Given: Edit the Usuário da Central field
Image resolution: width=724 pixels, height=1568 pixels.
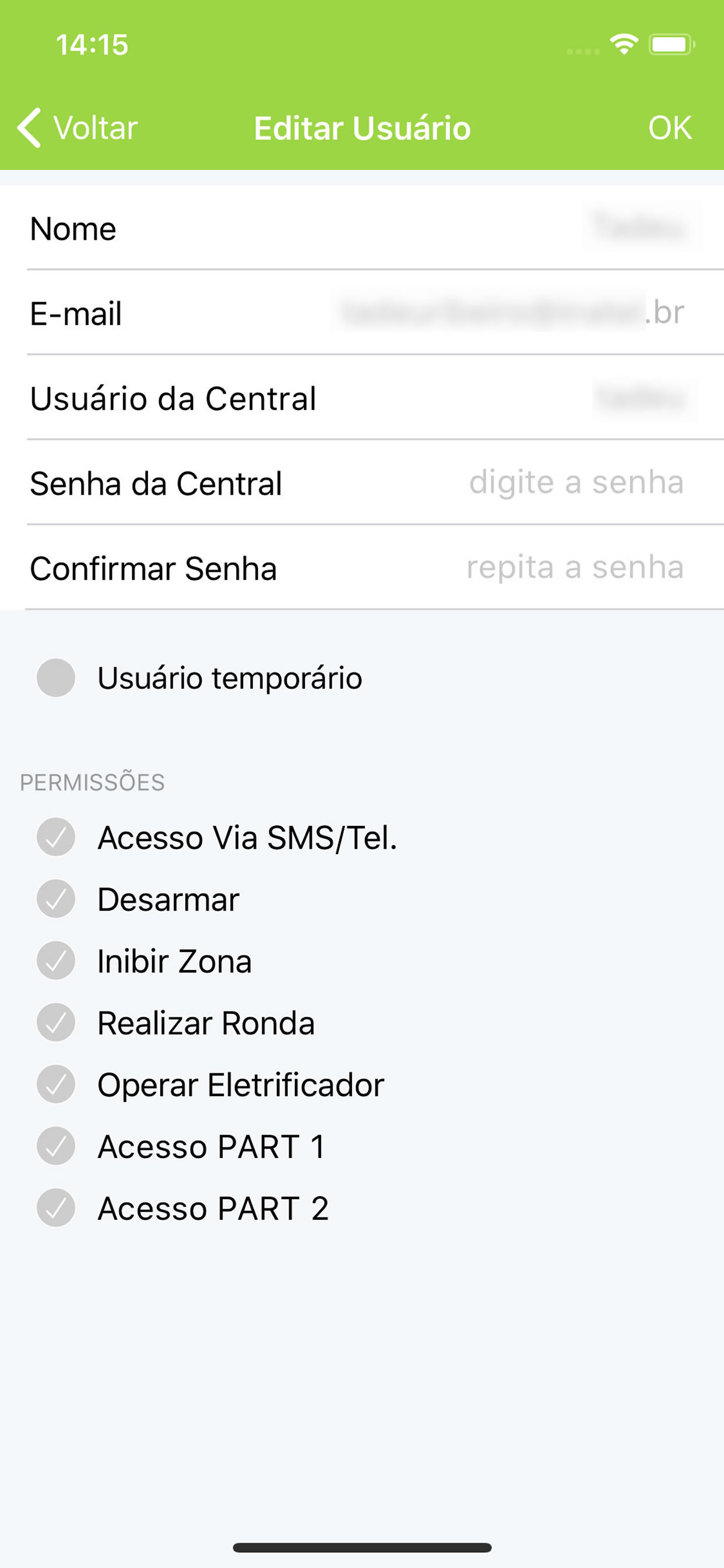Looking at the screenshot, I should [x=362, y=397].
